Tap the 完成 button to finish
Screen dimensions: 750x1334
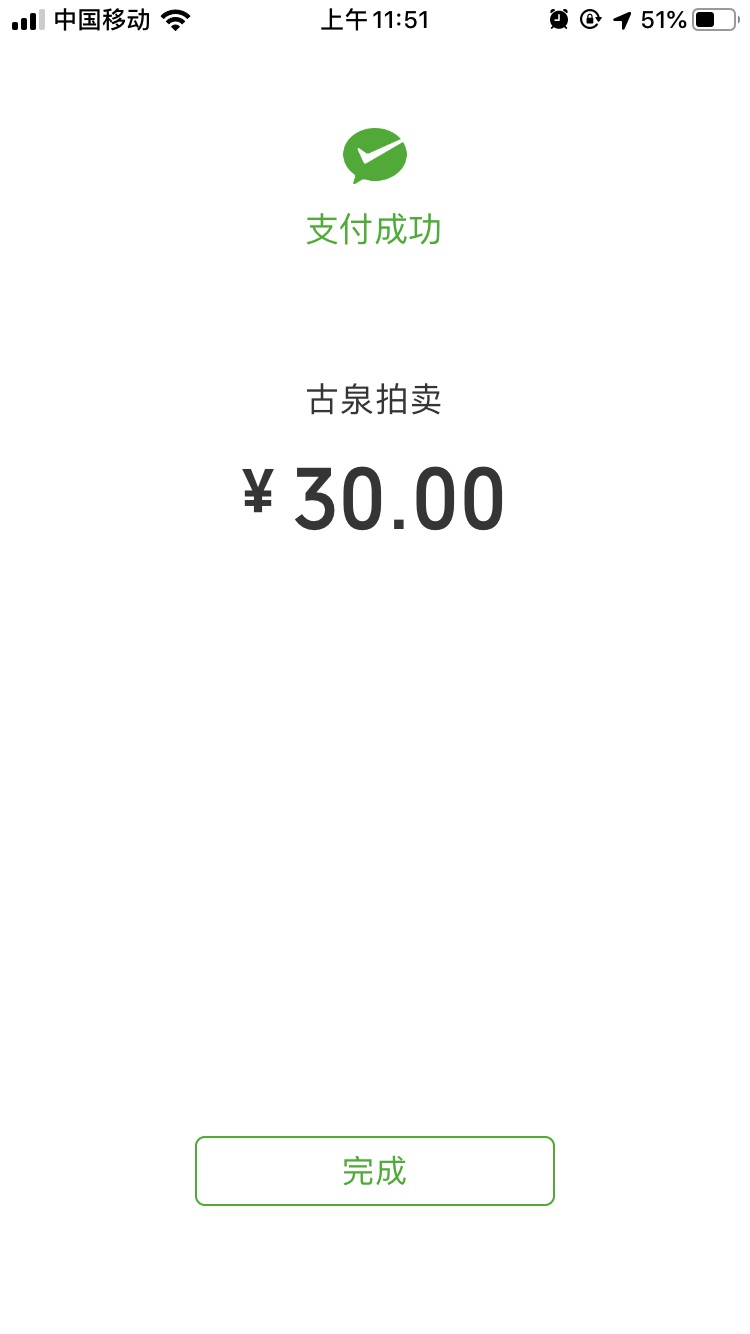pyautogui.click(x=374, y=1171)
